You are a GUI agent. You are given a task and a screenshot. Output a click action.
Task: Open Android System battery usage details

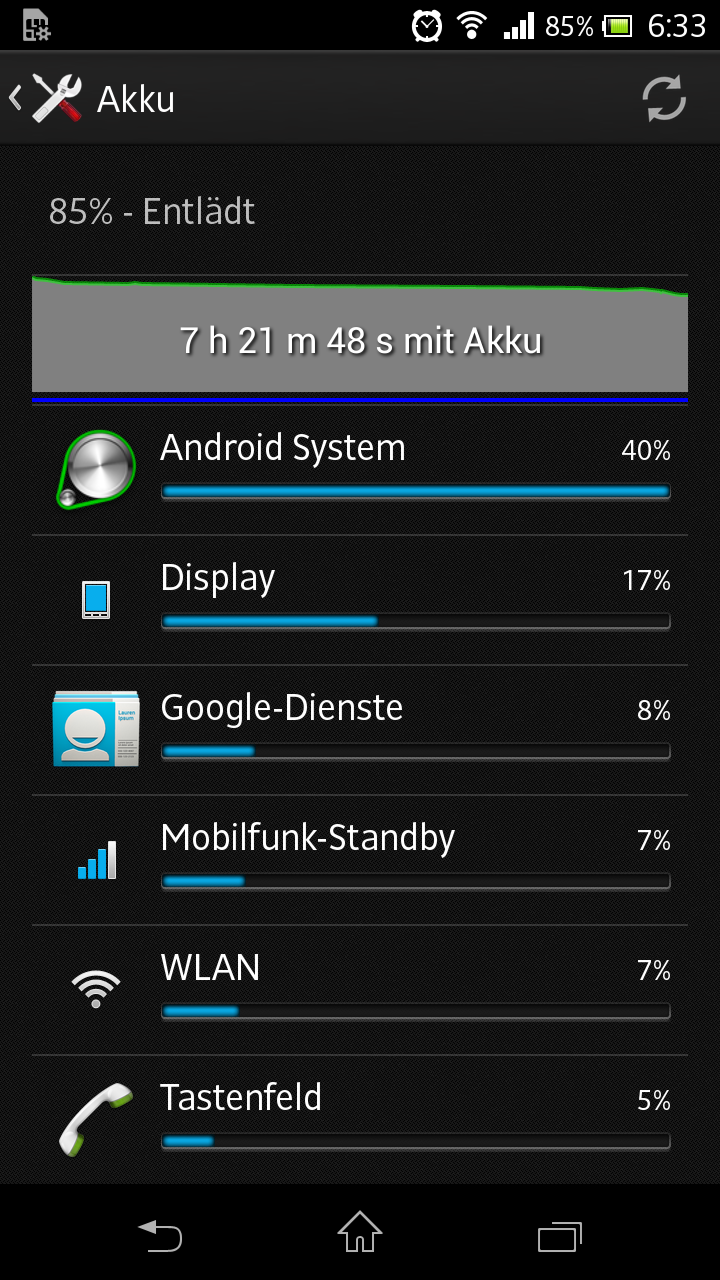(360, 470)
